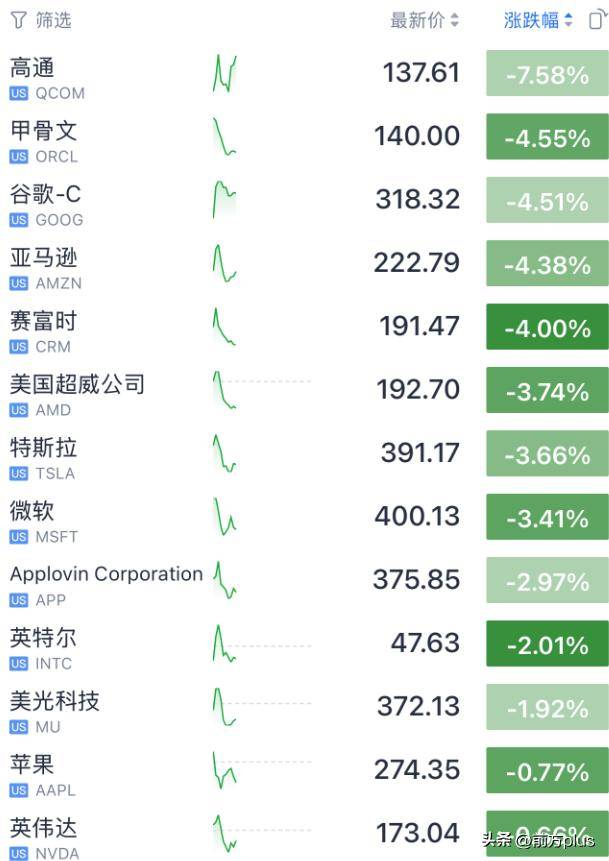Tap the landscape view icon at top right

(596, 20)
